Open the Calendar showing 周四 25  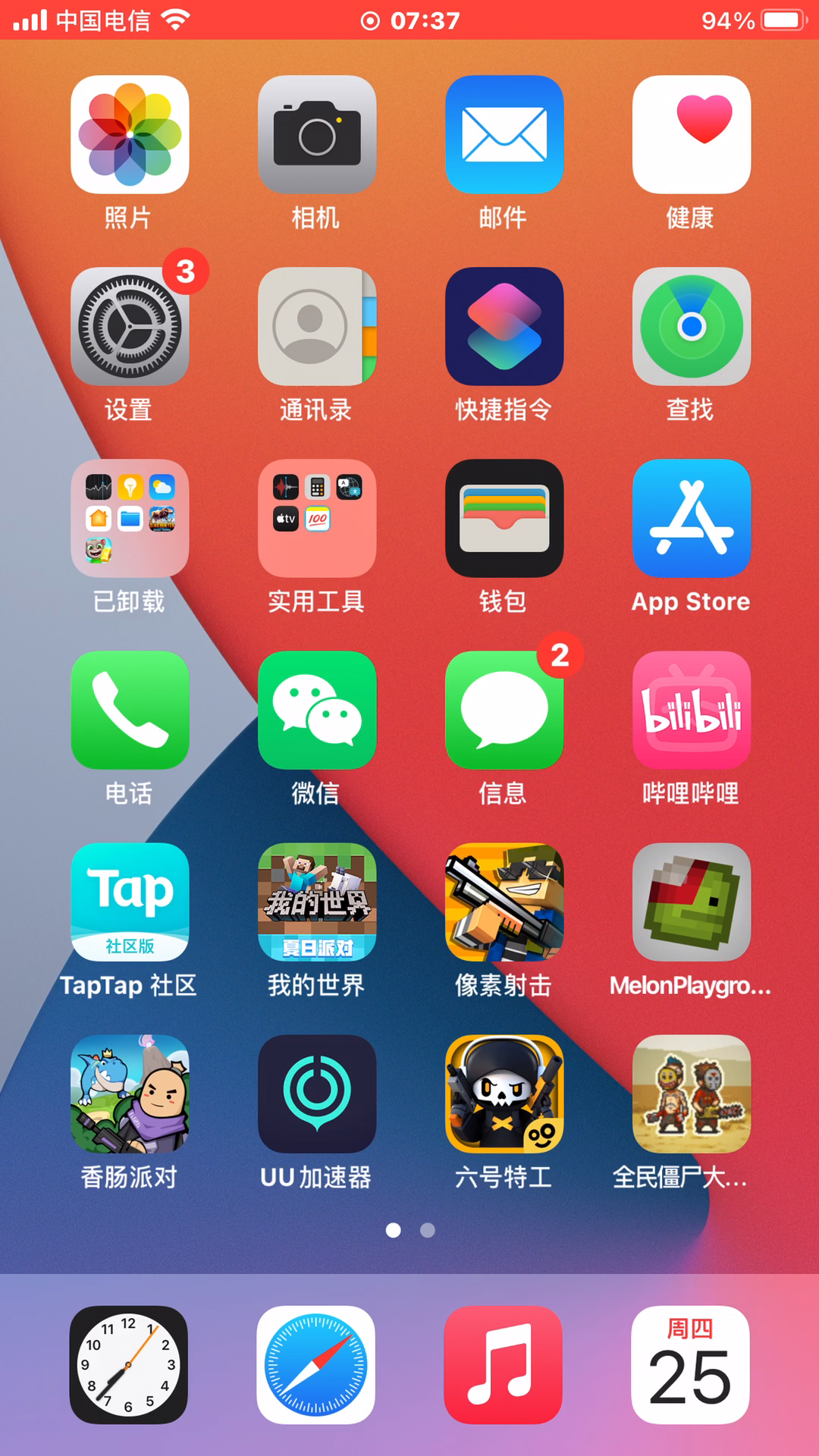point(690,1364)
